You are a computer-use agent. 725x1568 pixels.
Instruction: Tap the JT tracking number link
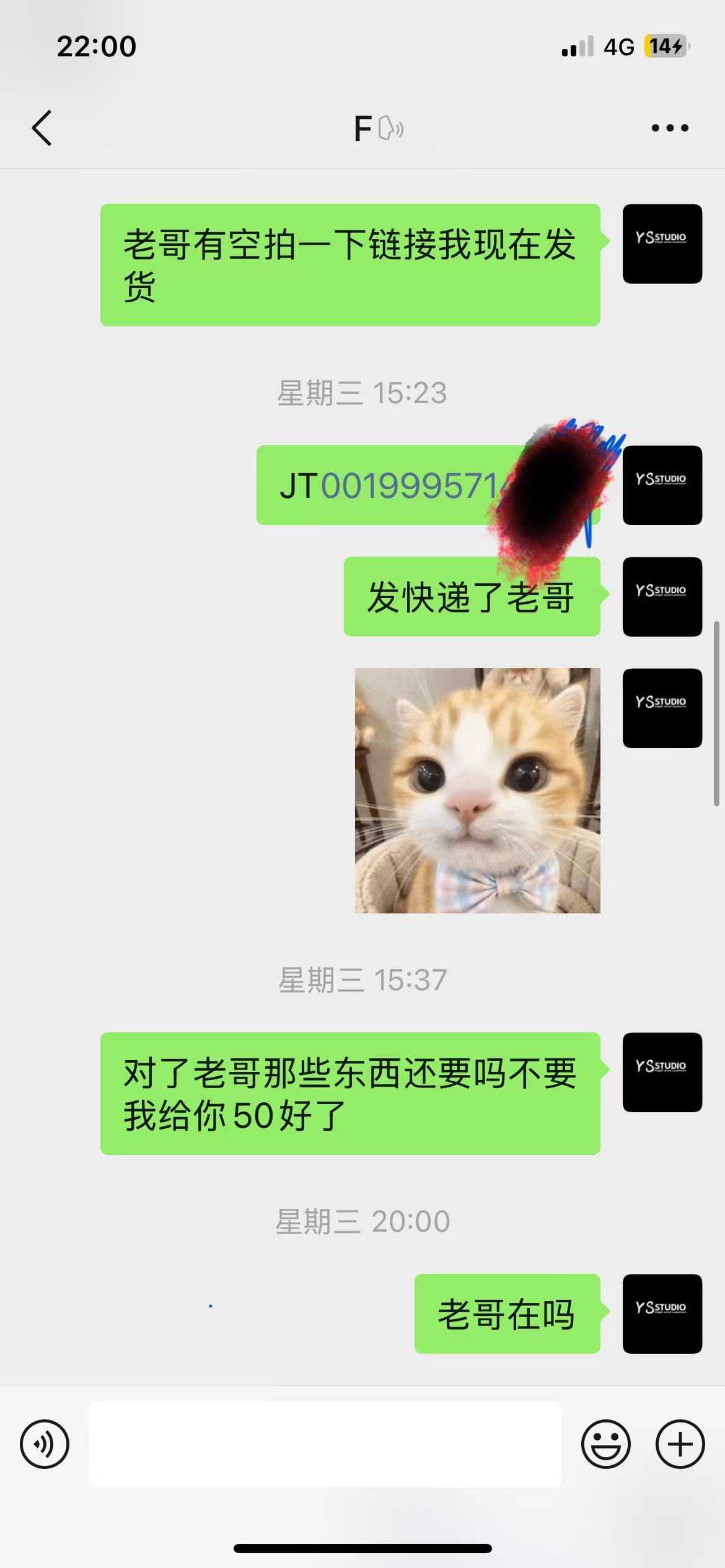pos(409,486)
